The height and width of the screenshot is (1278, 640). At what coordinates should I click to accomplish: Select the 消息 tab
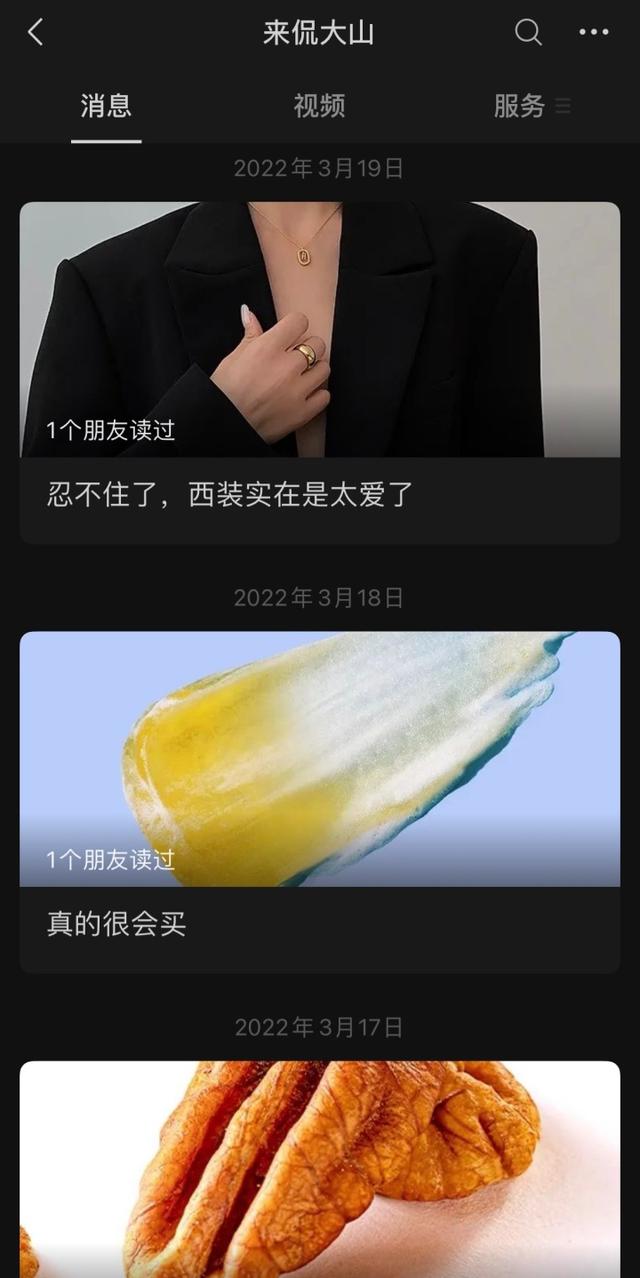tap(106, 106)
